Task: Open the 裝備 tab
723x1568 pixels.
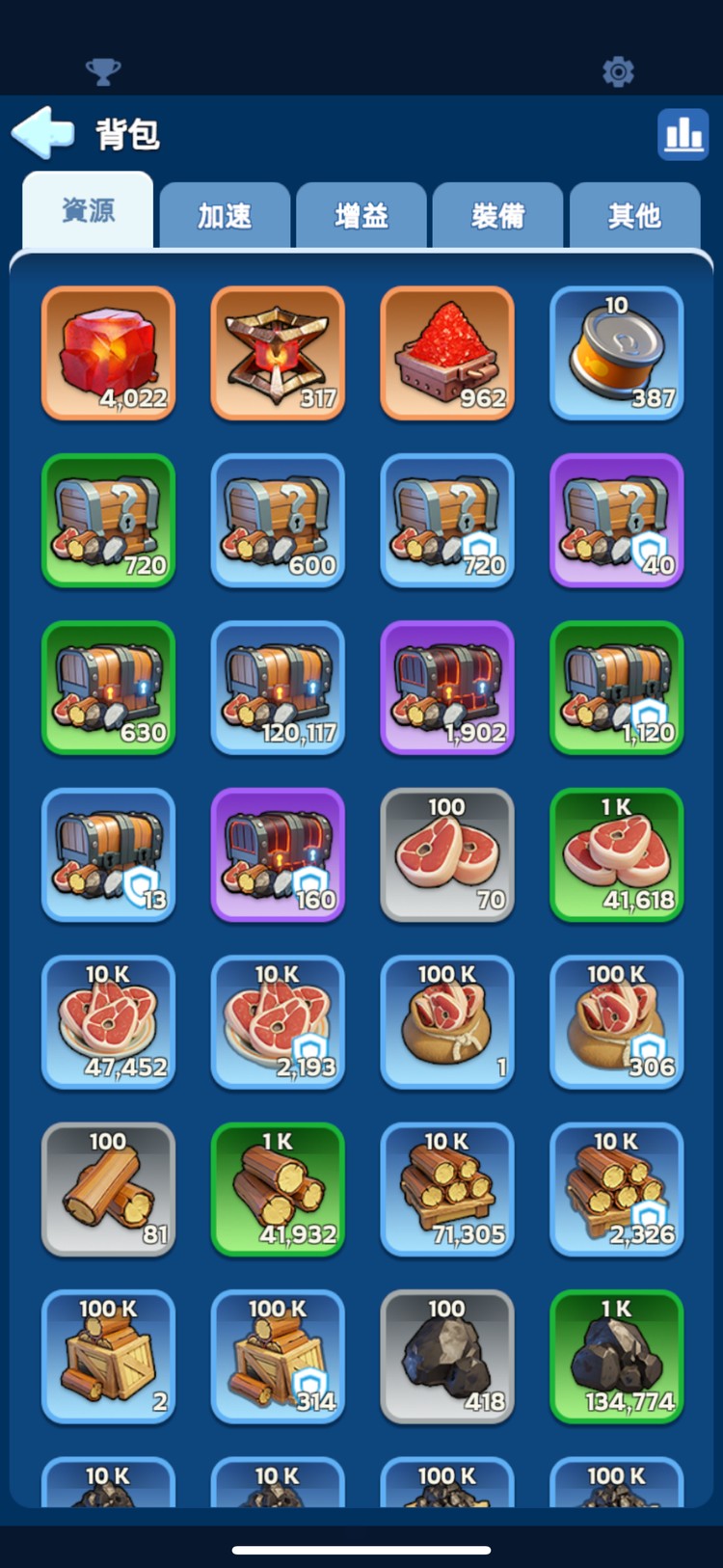Action: 497,216
